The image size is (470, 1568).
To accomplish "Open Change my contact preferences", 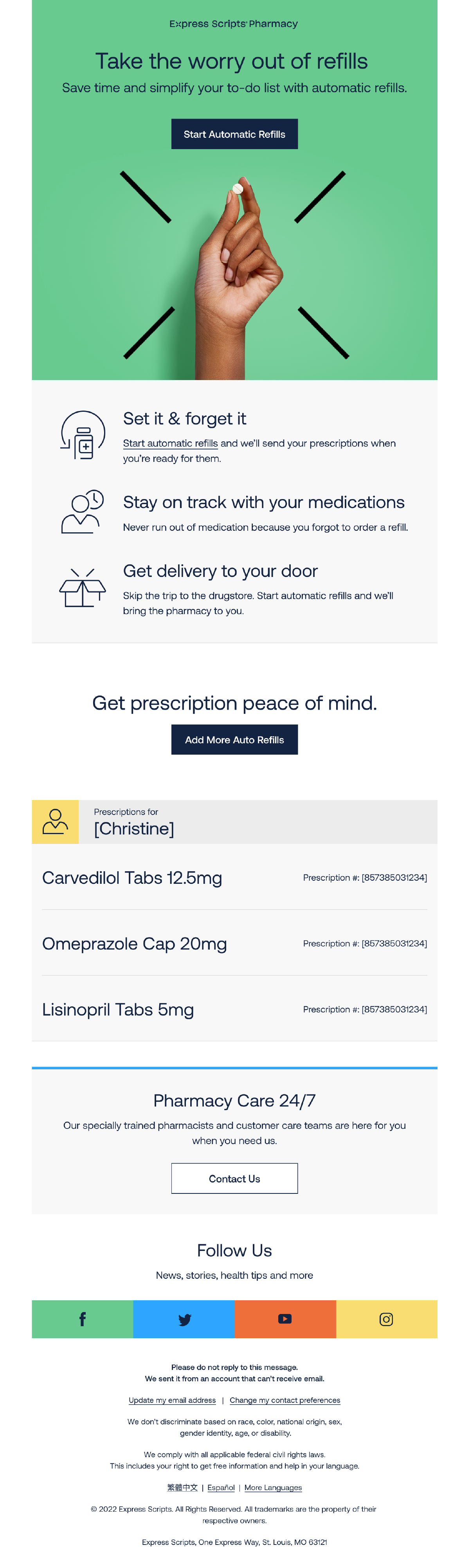I will (x=285, y=1400).
